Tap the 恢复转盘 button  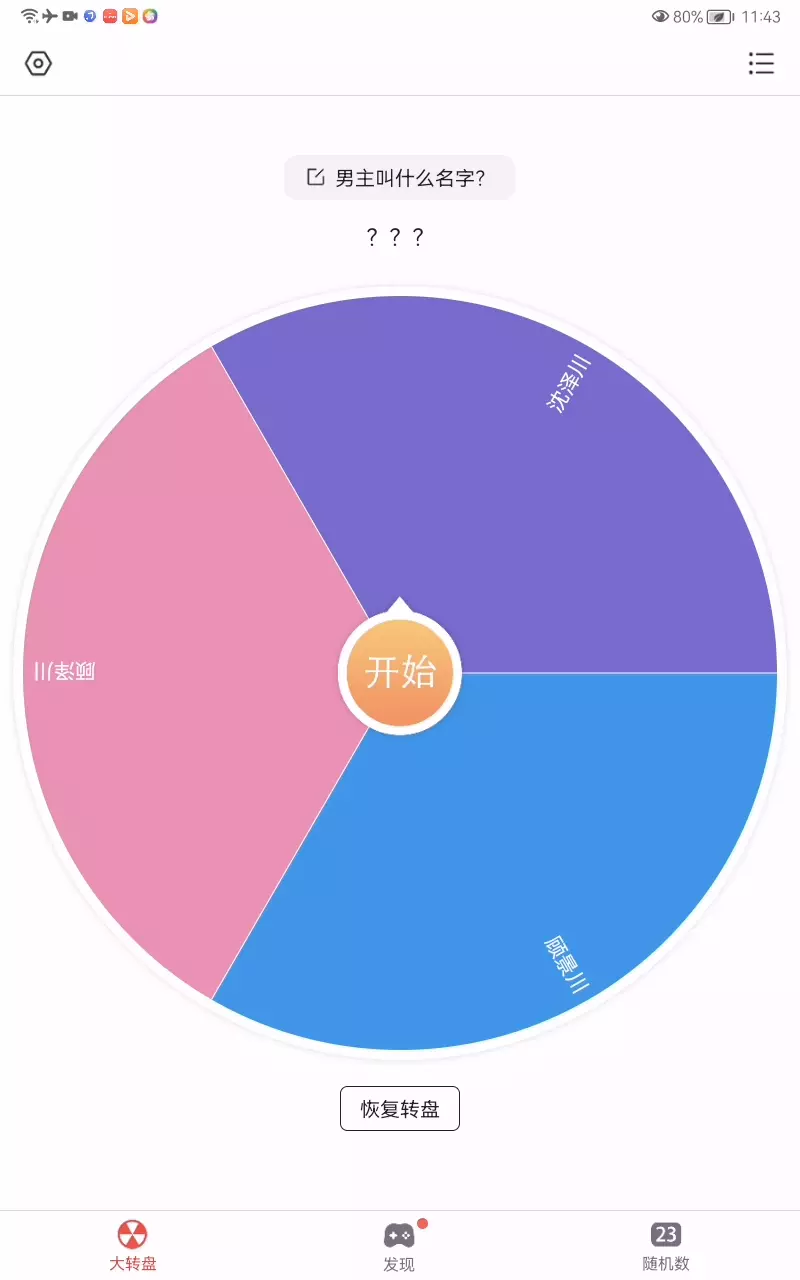400,1108
